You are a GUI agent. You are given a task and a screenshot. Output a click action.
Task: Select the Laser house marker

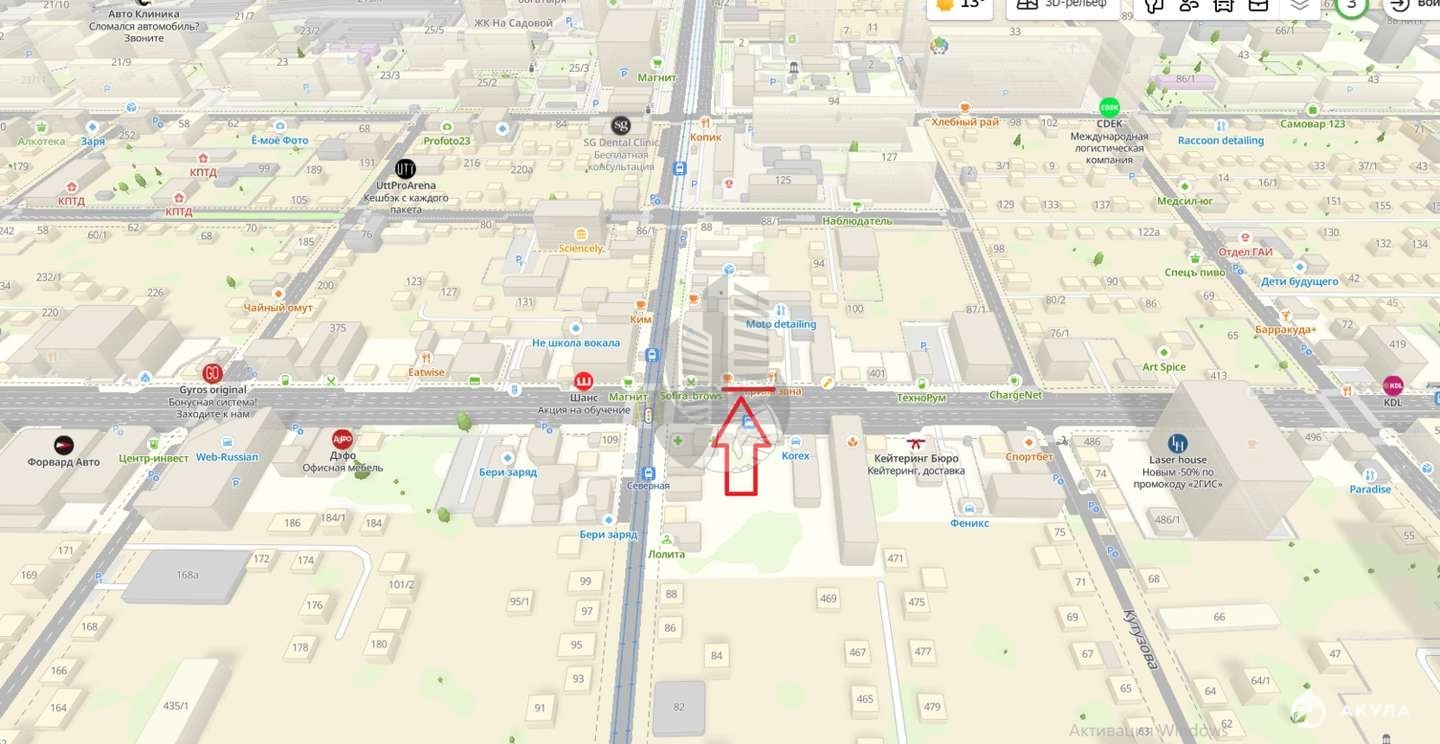click(1178, 443)
